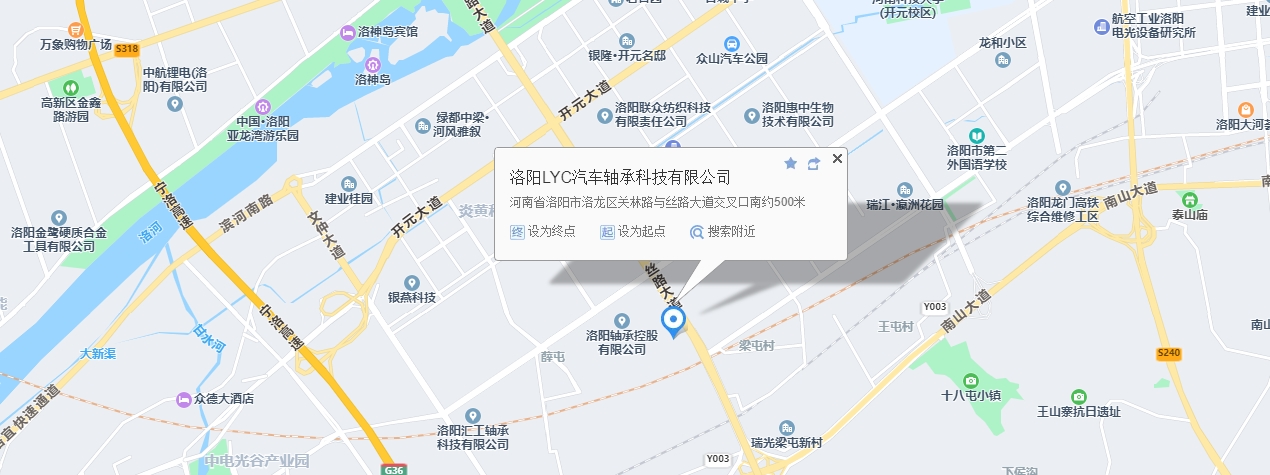This screenshot has height=475, width=1270.
Task: Open the 洛阳市第二外国语学校 map point
Action: coord(976,135)
